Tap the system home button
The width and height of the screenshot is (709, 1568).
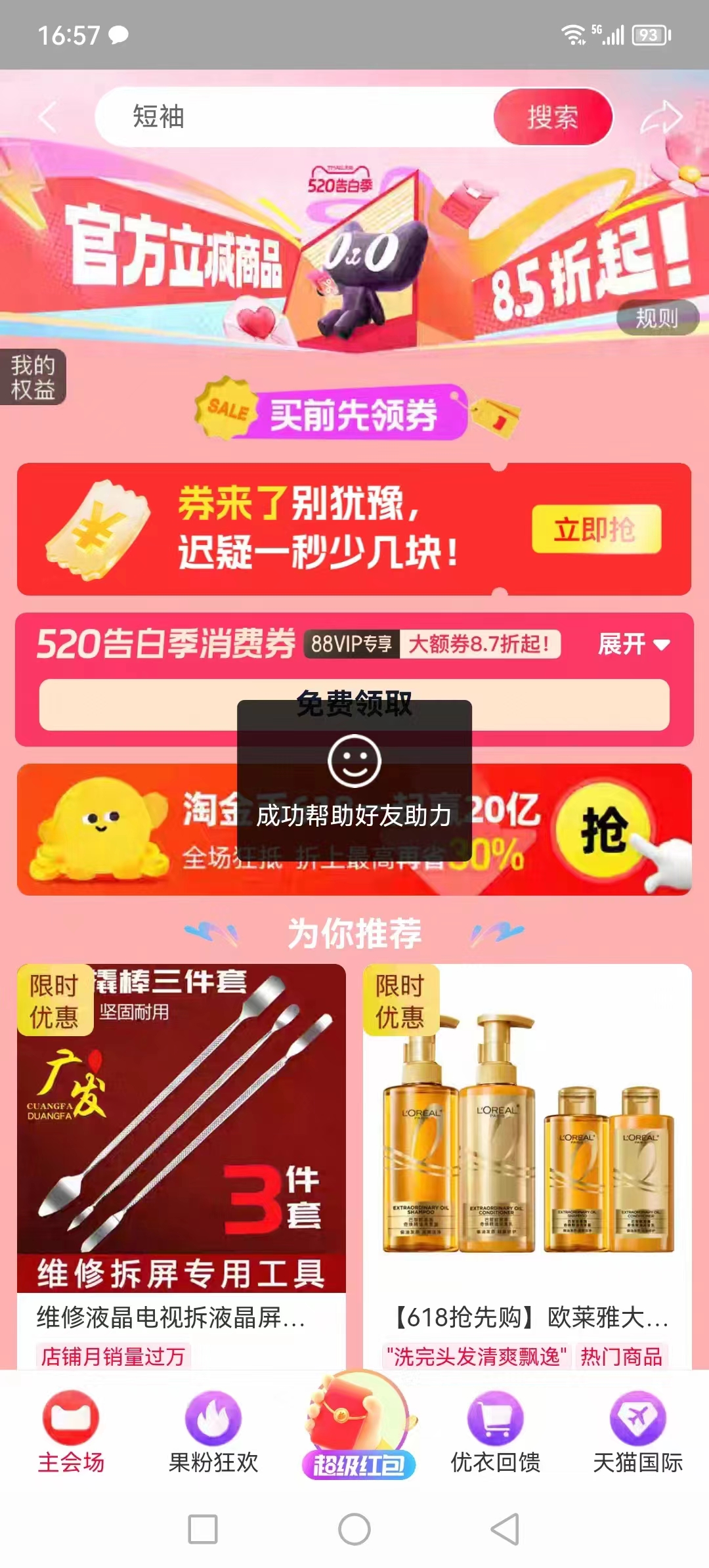click(x=354, y=1529)
